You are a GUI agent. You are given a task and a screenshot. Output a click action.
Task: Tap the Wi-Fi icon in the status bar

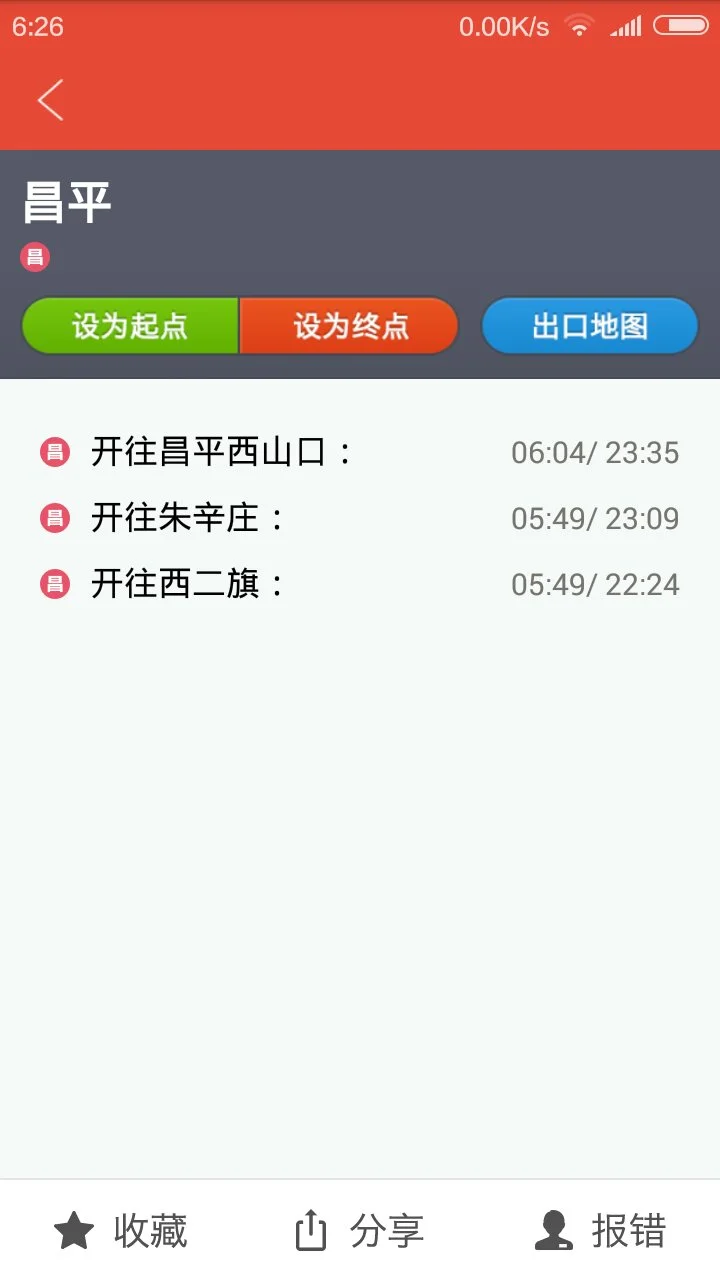[x=578, y=27]
